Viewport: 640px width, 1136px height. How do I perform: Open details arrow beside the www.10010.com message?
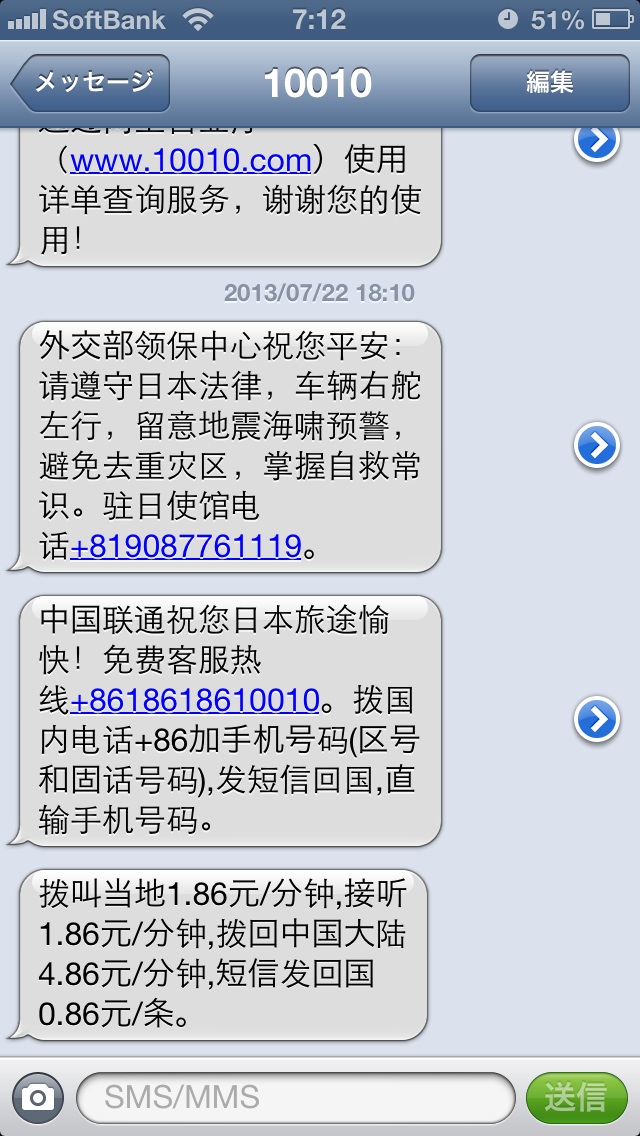[597, 143]
